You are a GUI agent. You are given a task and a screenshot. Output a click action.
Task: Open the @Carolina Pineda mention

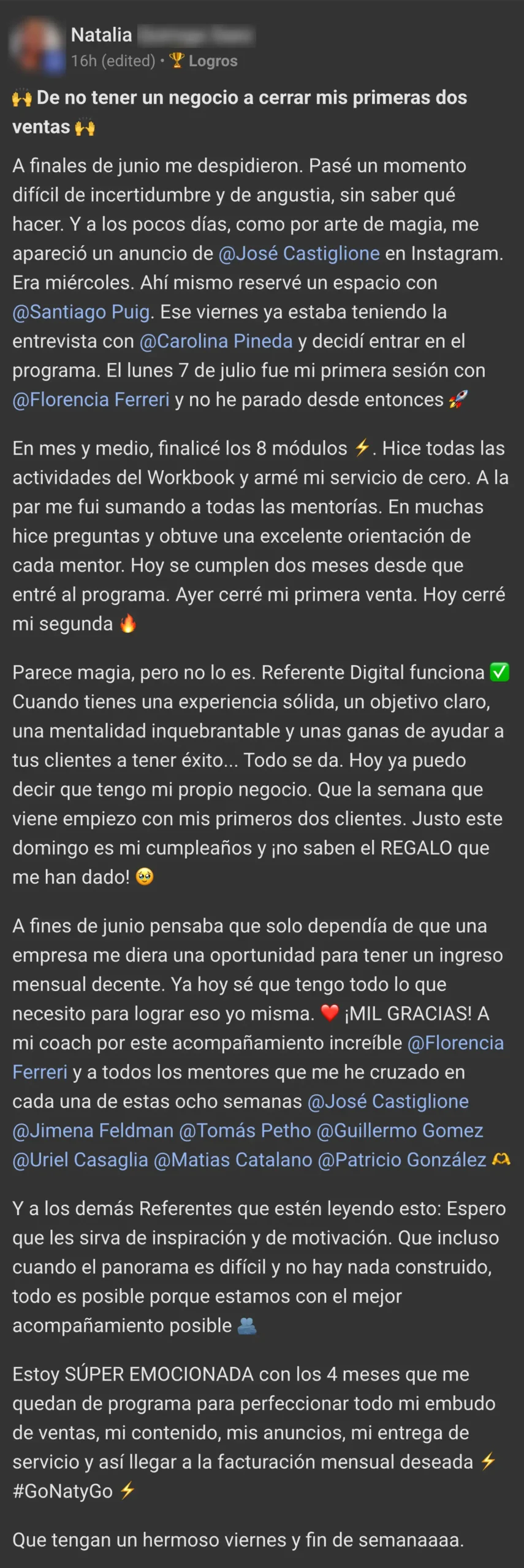tap(216, 341)
